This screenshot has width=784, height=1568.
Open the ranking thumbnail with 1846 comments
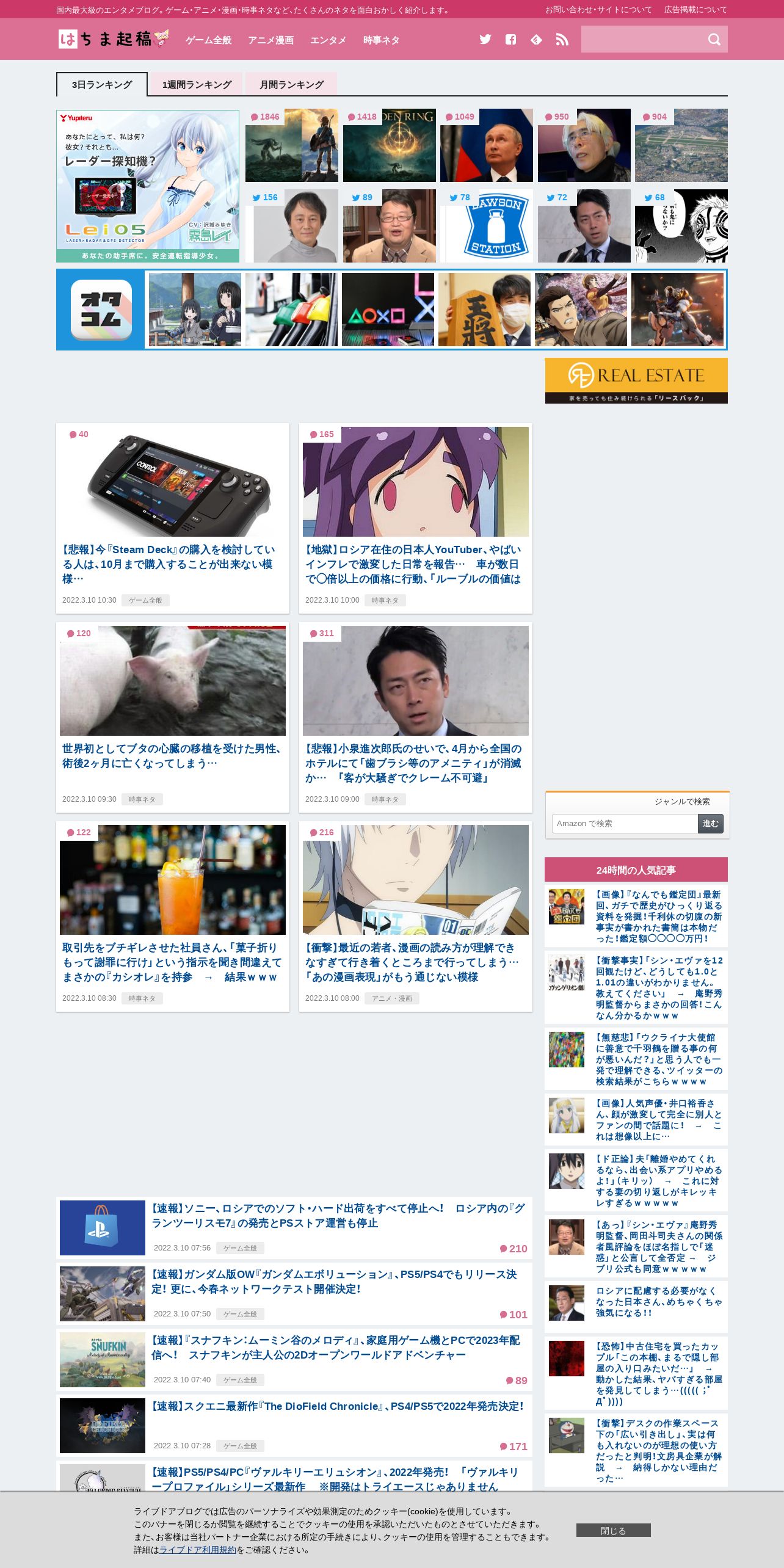coord(292,145)
